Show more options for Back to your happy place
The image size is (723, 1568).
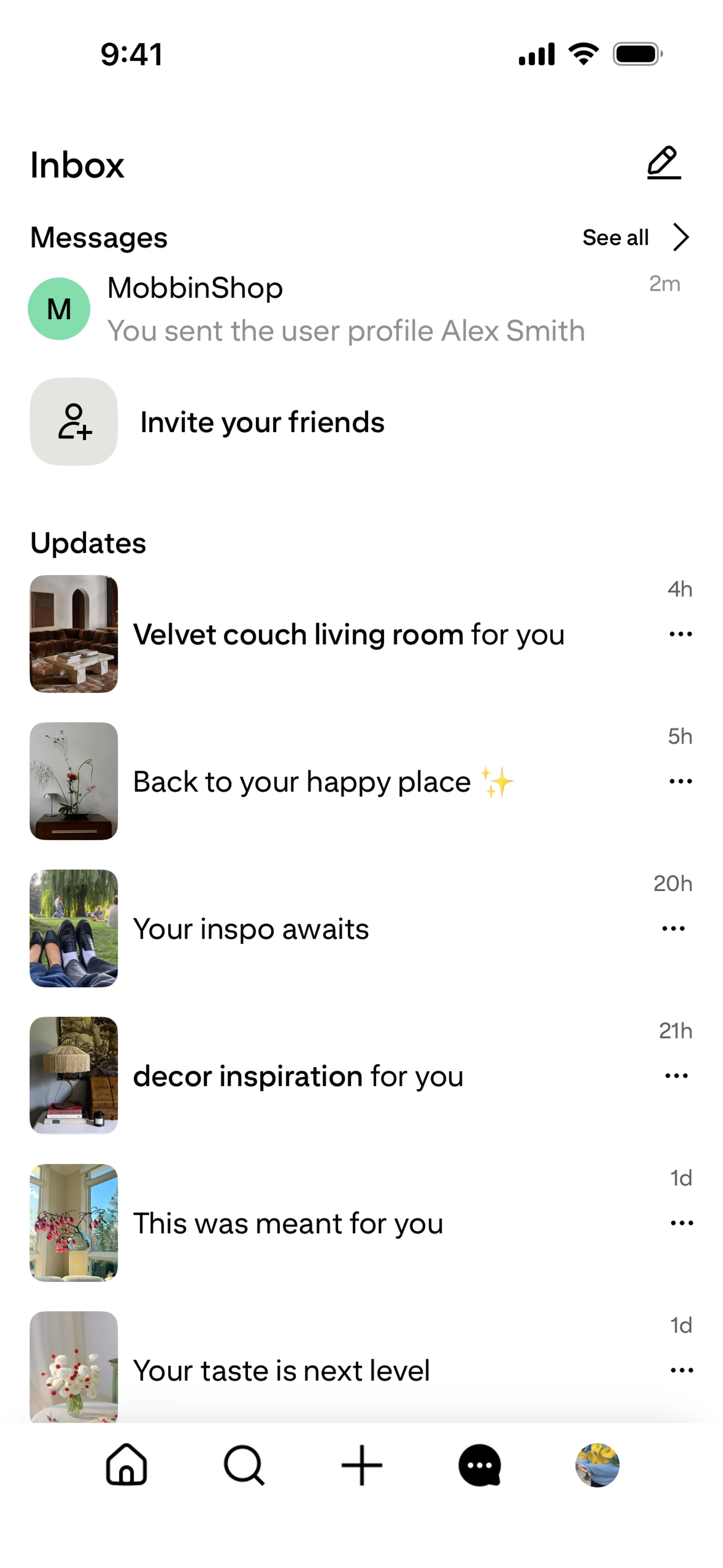point(680,782)
